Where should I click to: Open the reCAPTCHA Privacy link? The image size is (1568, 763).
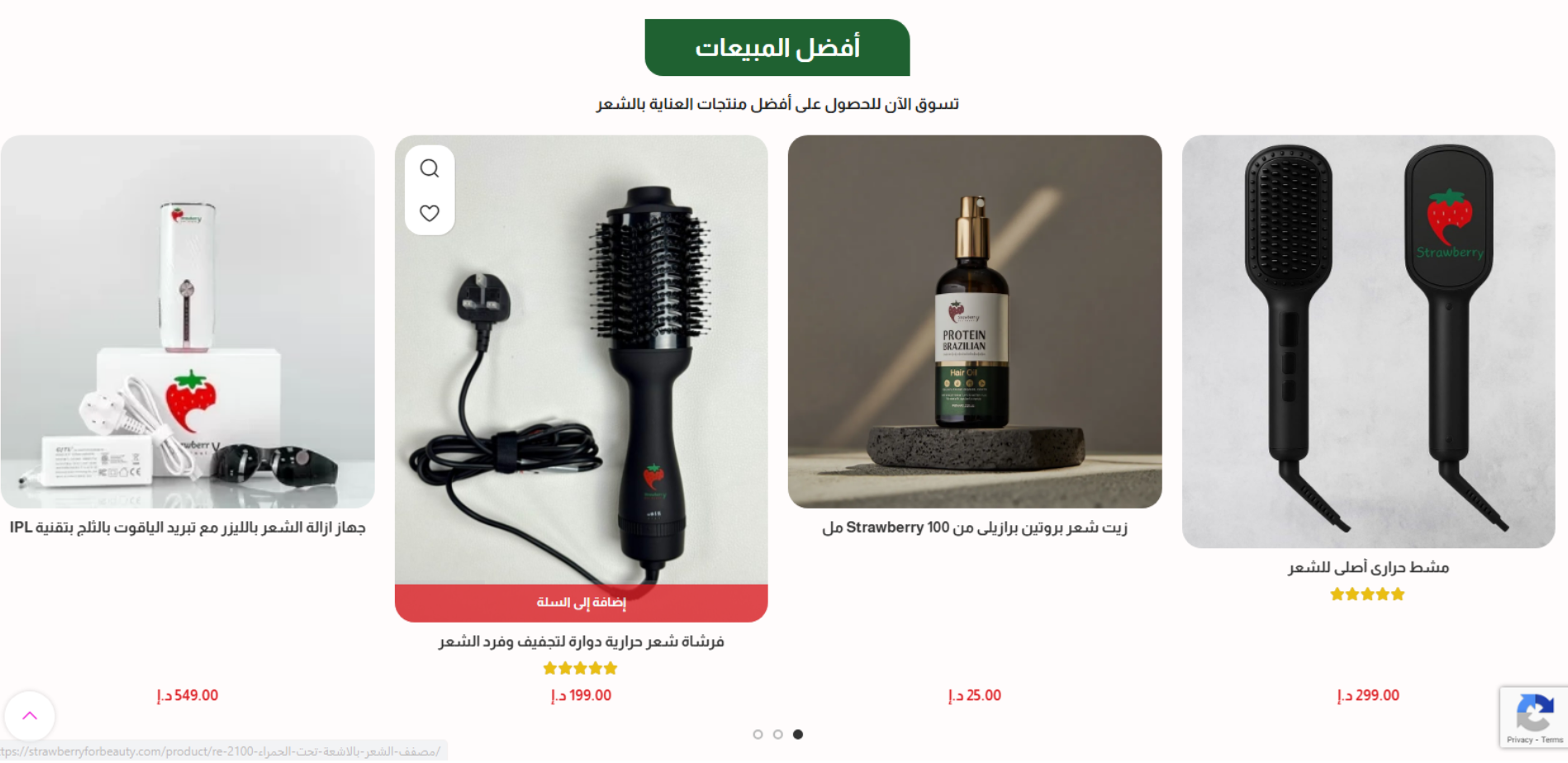(x=1518, y=740)
